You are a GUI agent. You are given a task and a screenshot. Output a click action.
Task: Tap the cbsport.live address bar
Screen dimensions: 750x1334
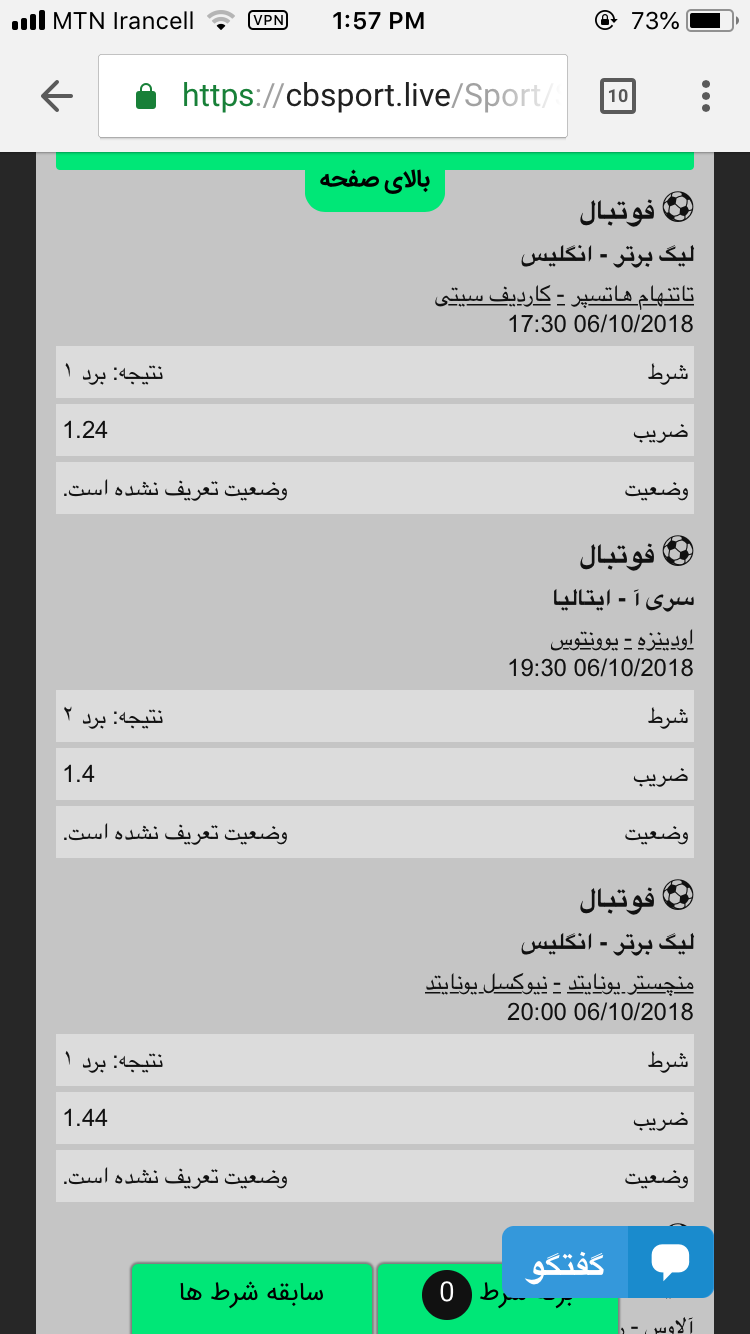[333, 96]
